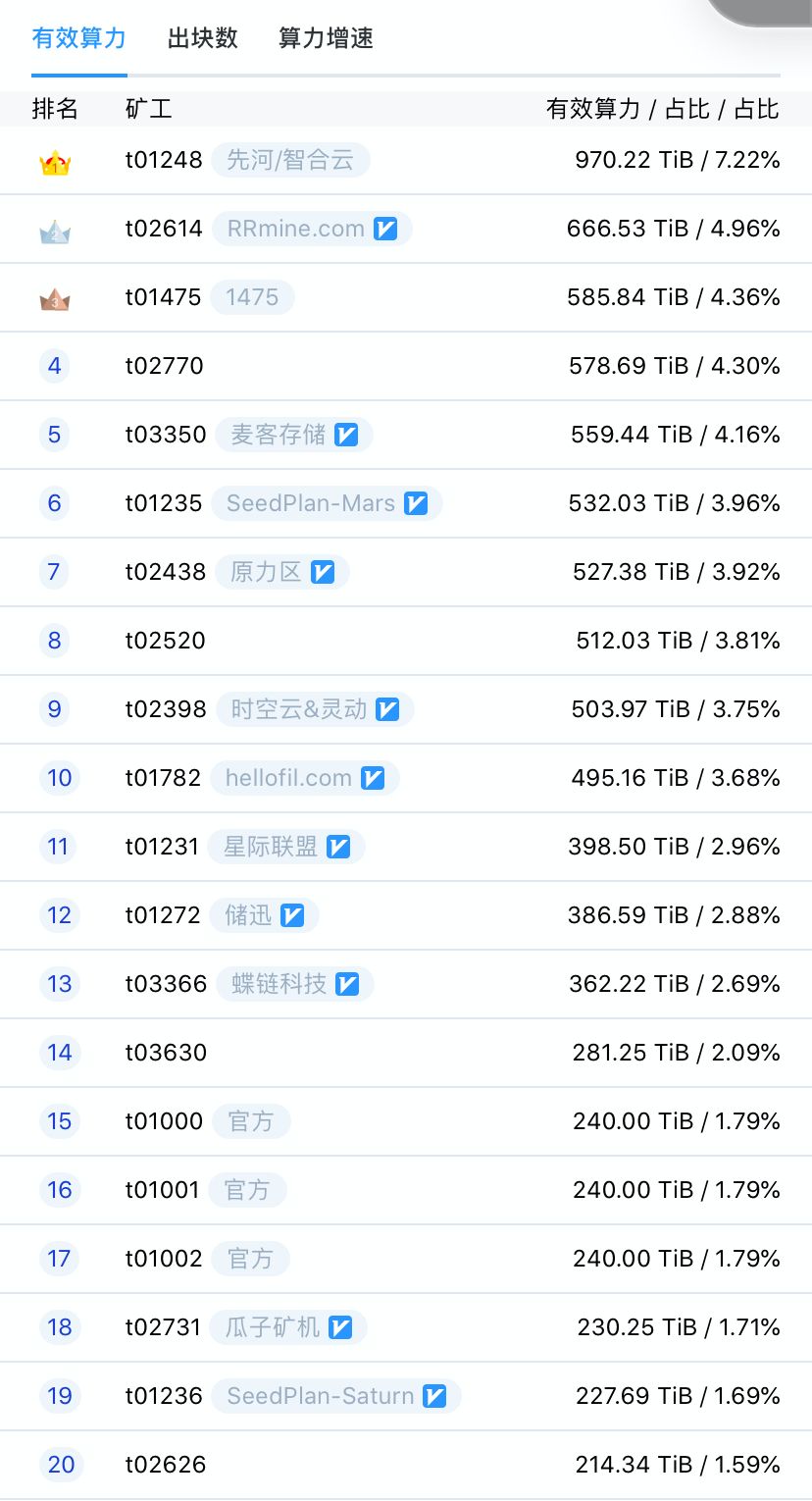Open miner t02520 row
812x1501 pixels.
tap(406, 641)
